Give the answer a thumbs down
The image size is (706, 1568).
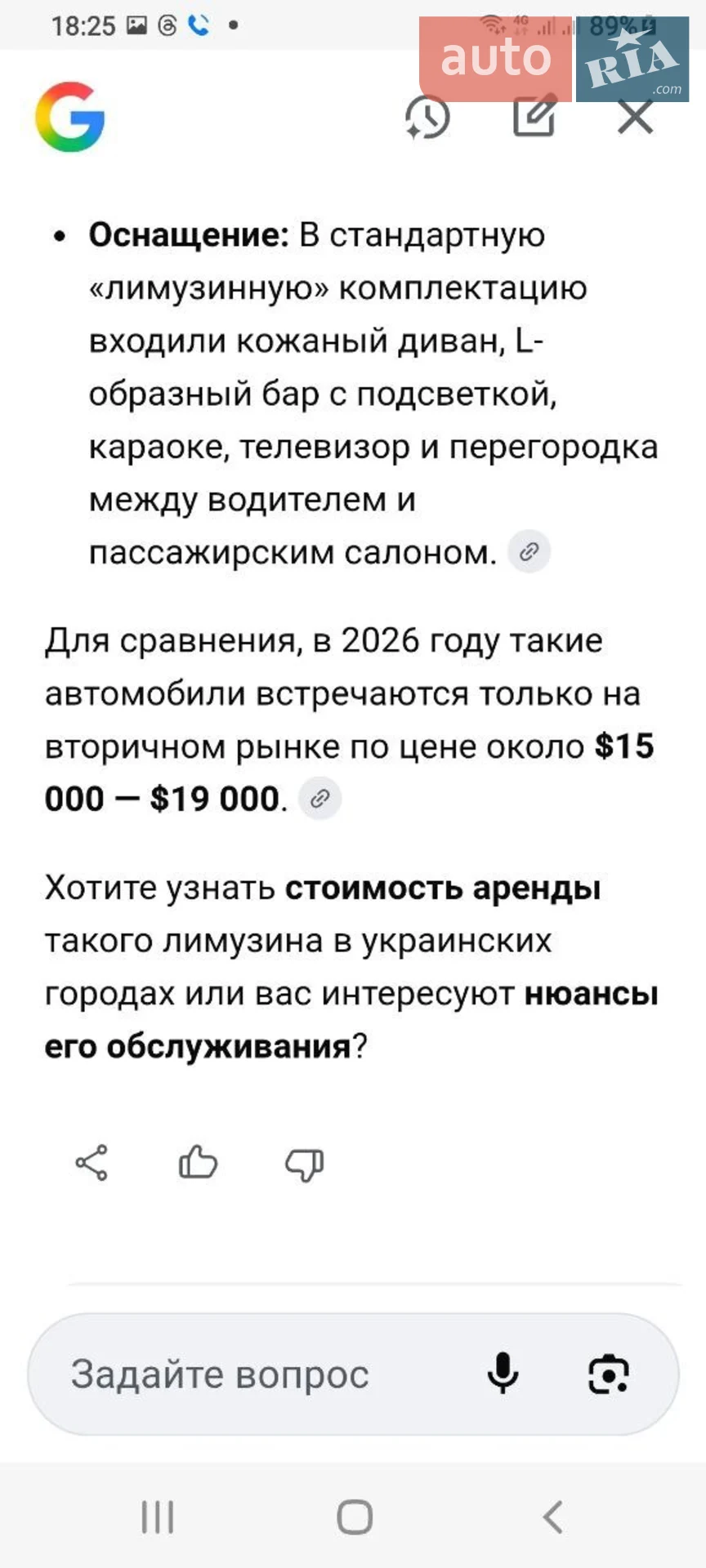point(304,1164)
